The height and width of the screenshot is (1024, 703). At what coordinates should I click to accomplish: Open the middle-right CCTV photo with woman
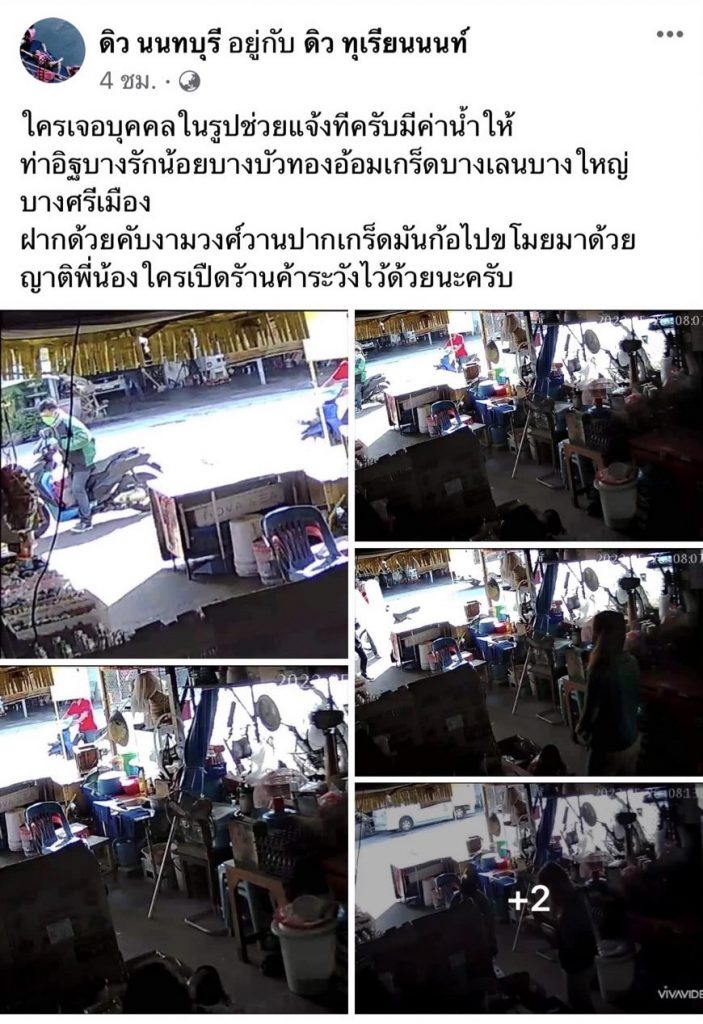click(x=528, y=661)
